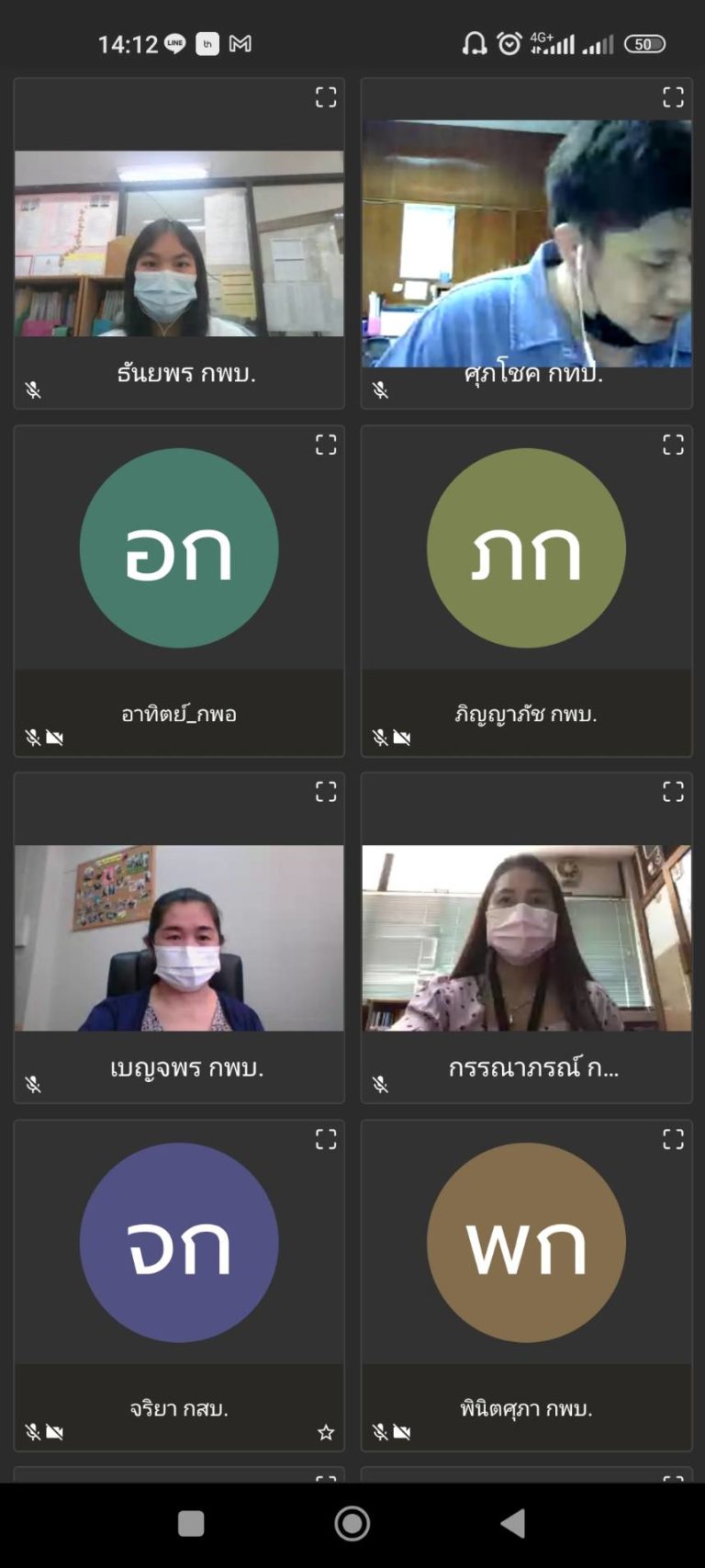The width and height of the screenshot is (705, 1568).
Task: Go to the home screen
Action: (x=352, y=1523)
